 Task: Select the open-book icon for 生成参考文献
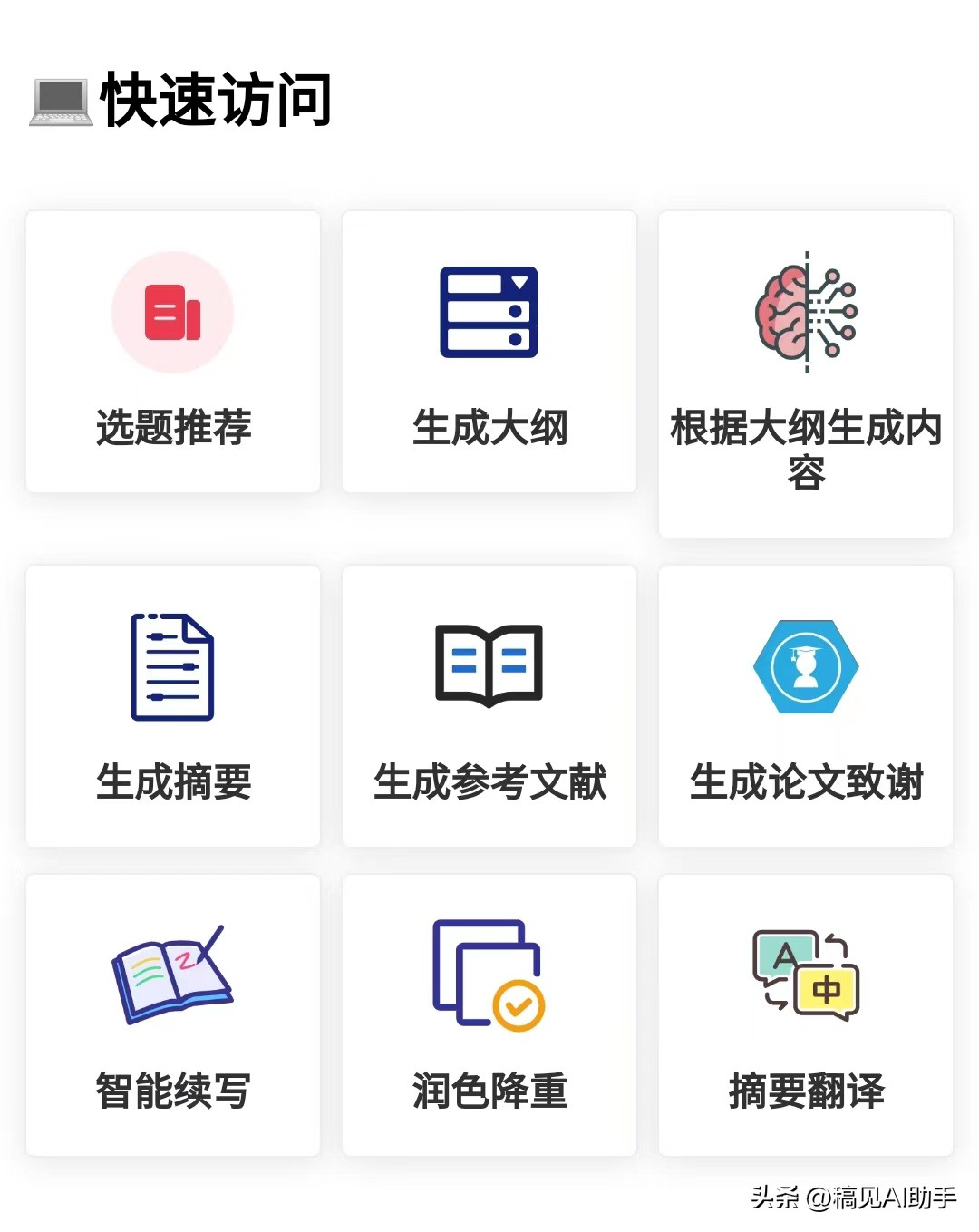[488, 666]
